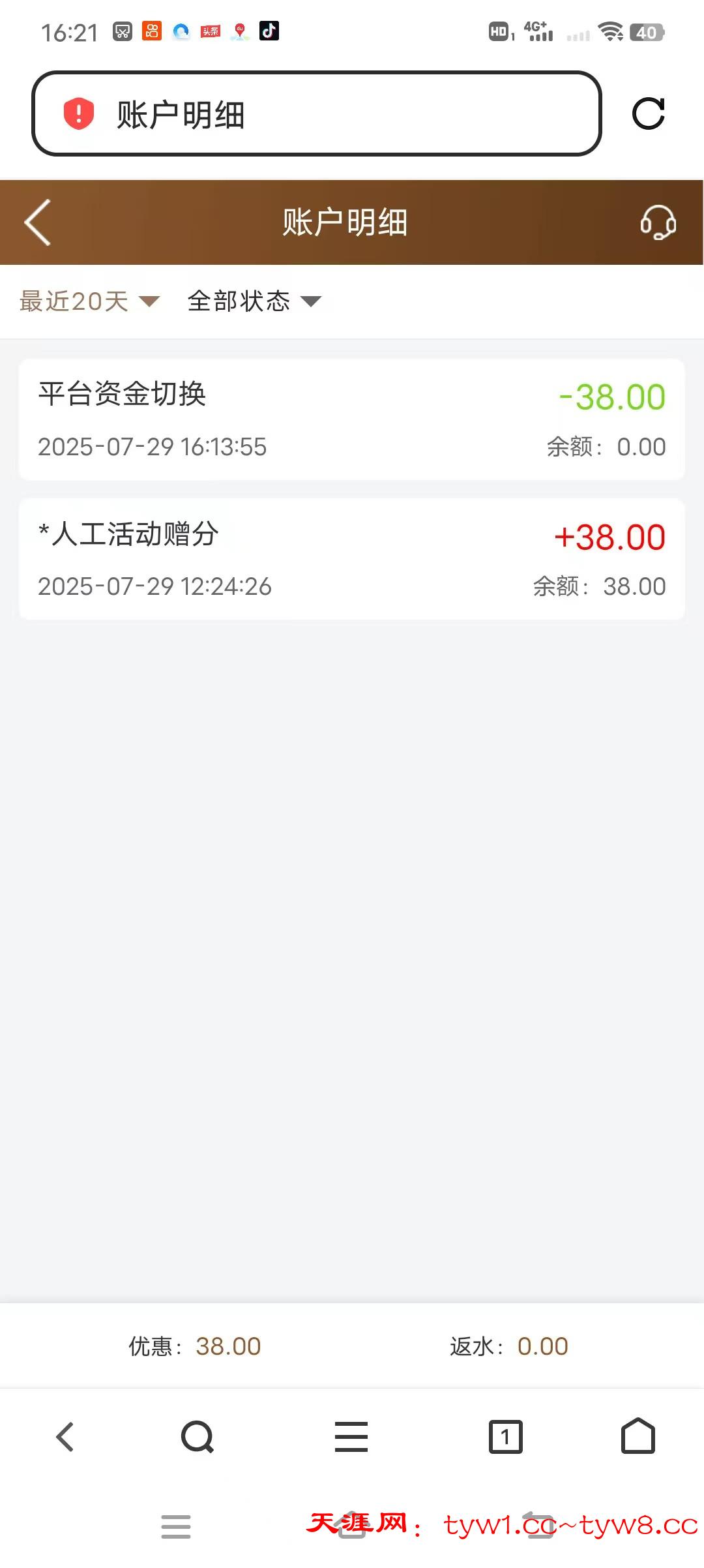
Task: Tap the browser toolbar back arrow
Action: [65, 1437]
